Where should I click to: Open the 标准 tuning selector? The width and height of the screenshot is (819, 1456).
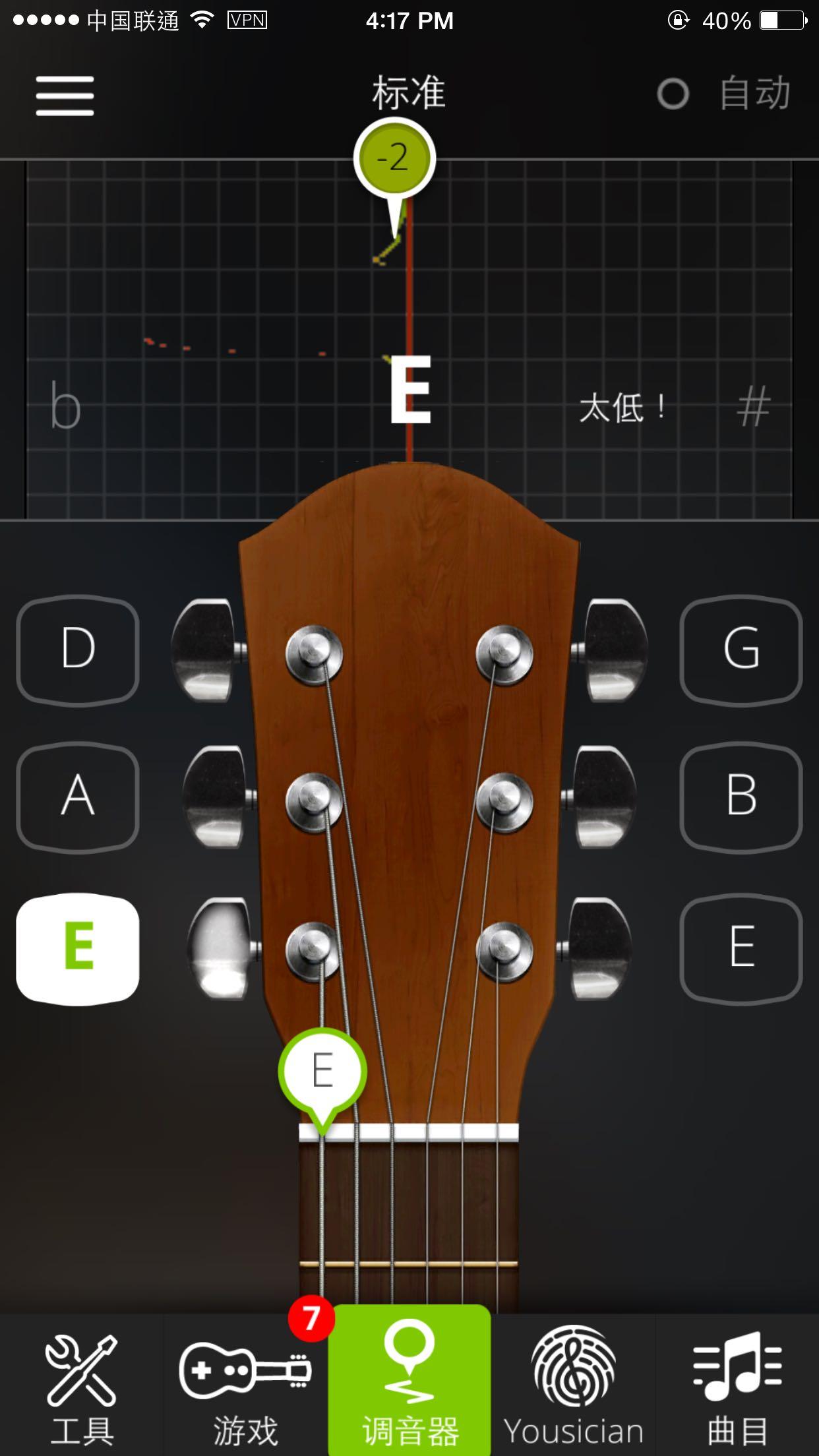[409, 92]
